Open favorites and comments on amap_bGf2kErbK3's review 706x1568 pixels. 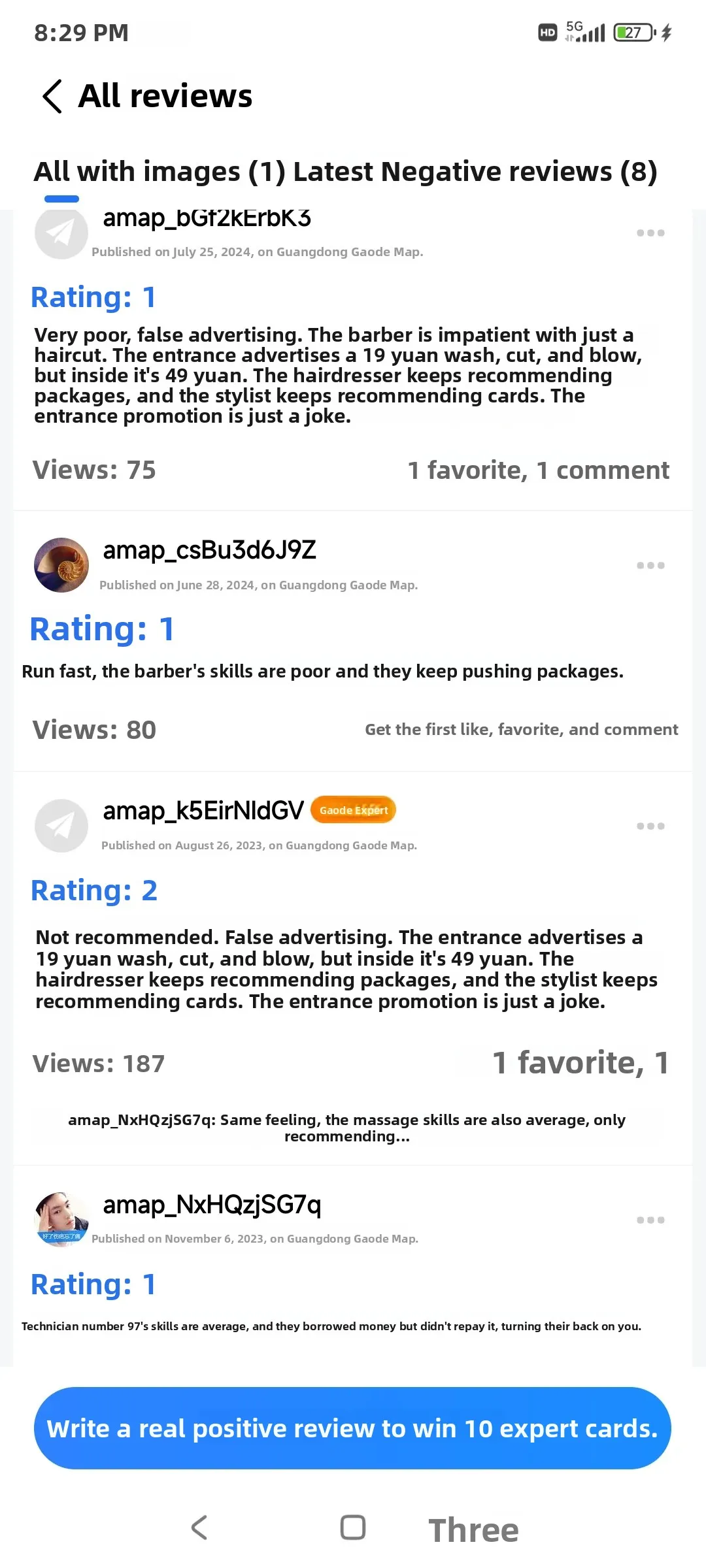point(538,470)
